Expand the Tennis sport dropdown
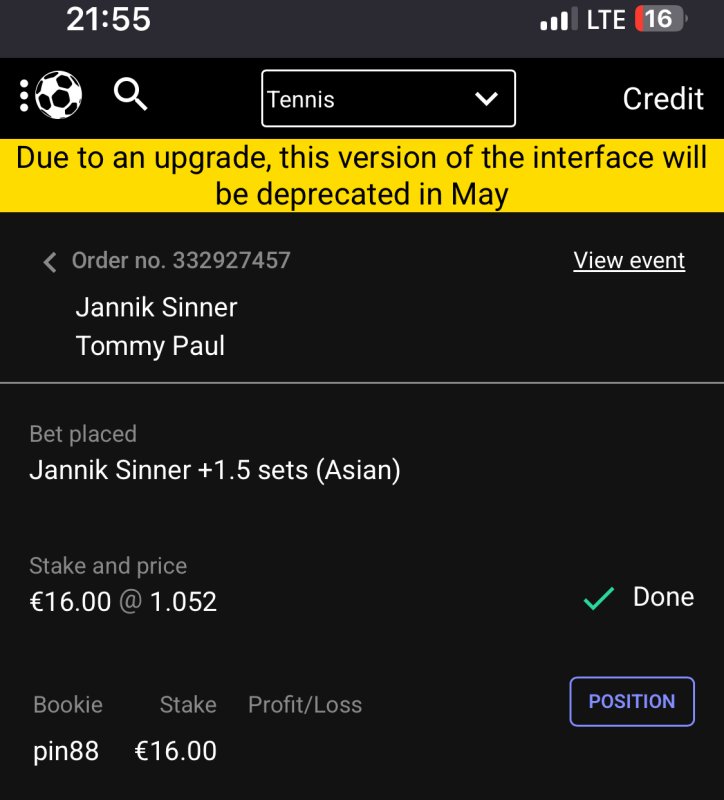This screenshot has width=724, height=800. tap(388, 99)
